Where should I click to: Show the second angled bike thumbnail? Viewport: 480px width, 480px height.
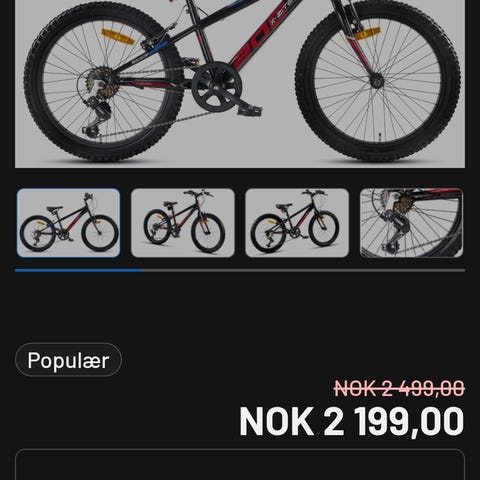[x=183, y=223]
